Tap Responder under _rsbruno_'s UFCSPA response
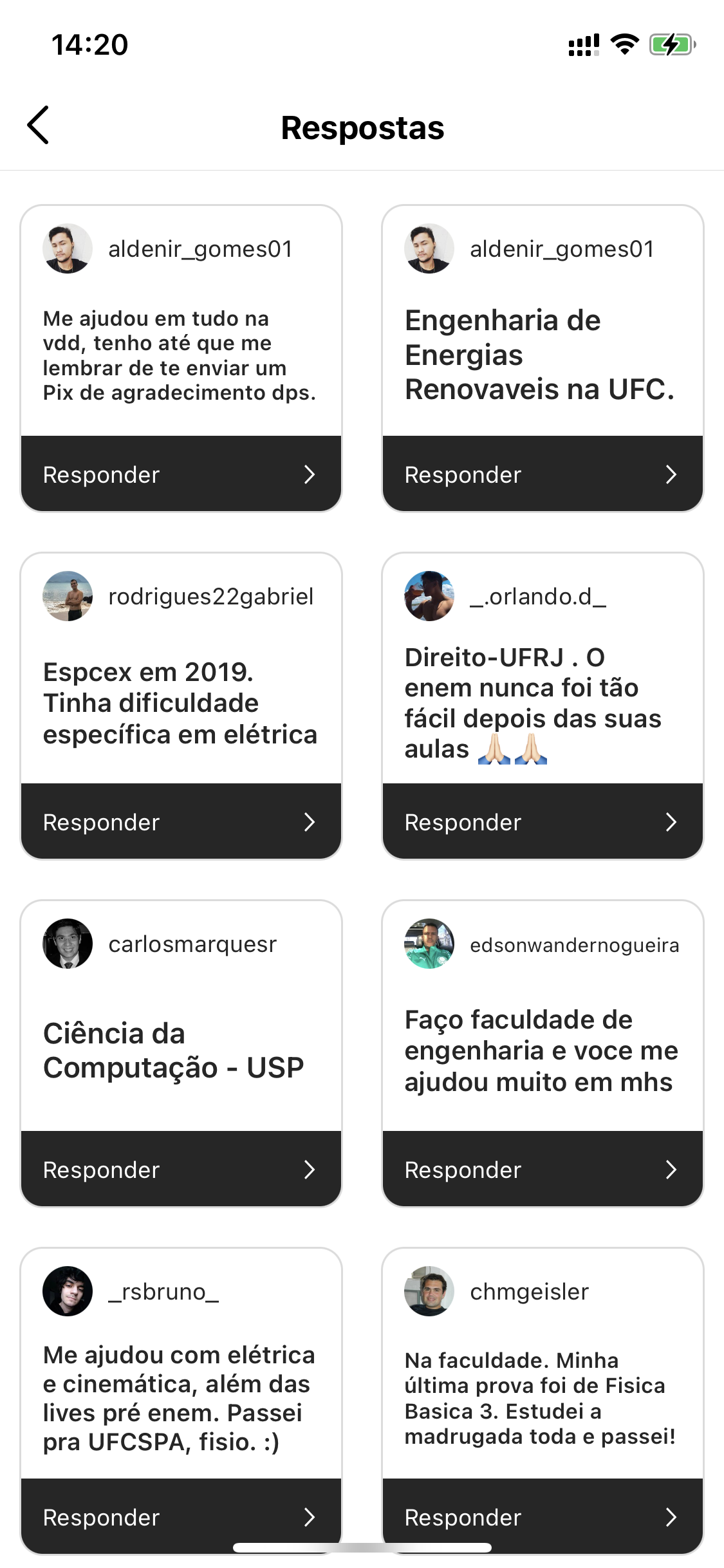The width and height of the screenshot is (724, 1568). (181, 1516)
